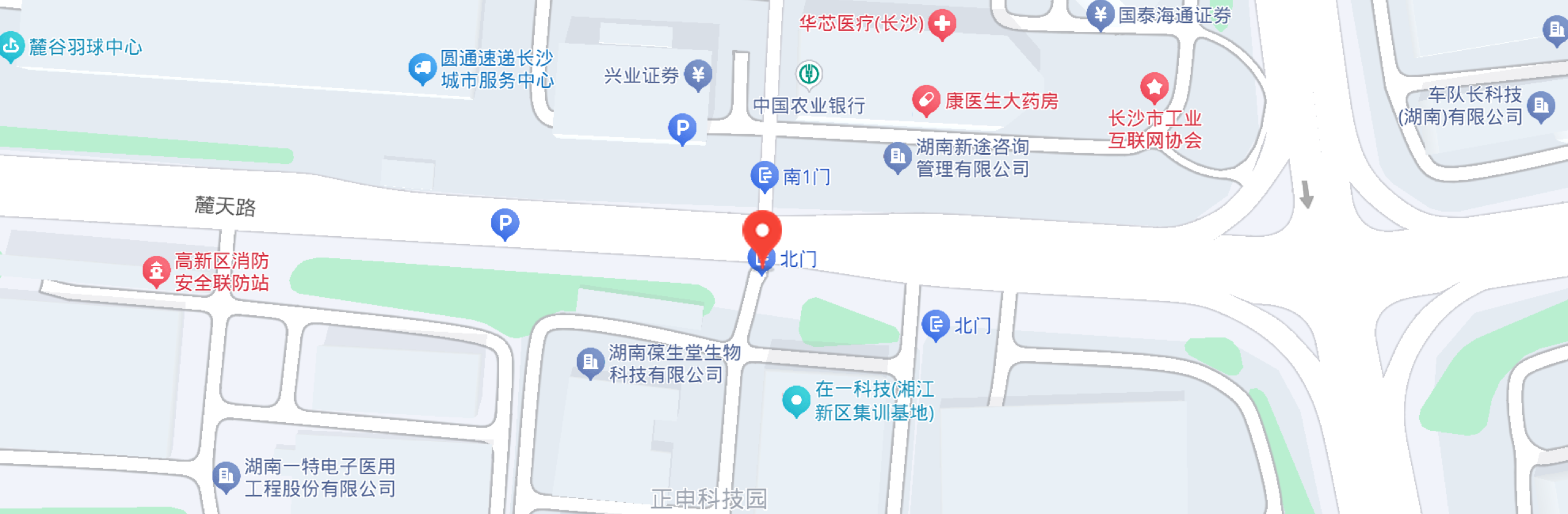Screen dimensions: 1568x514
Task: Select the 中国农业银行 bank marker
Action: (809, 75)
